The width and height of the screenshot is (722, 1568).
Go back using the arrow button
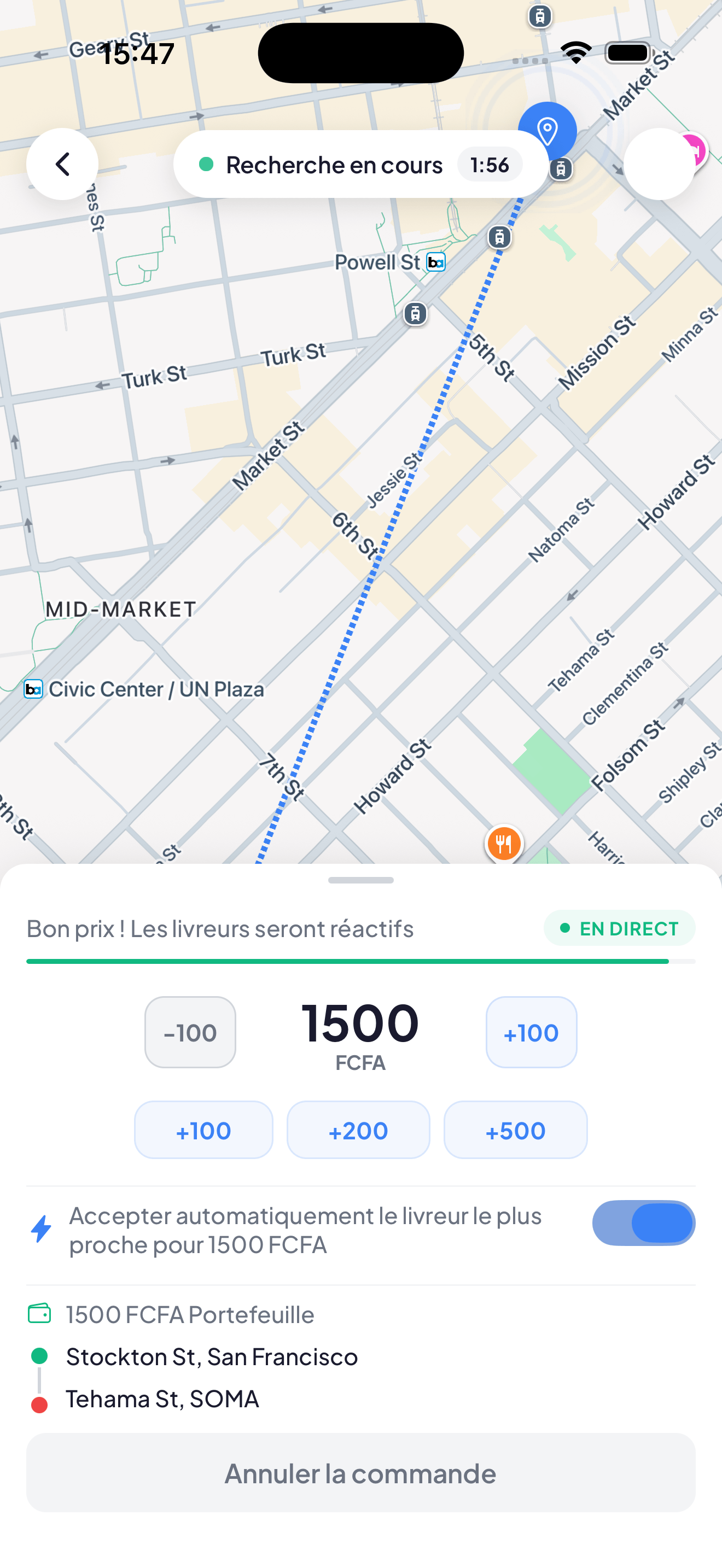point(62,163)
